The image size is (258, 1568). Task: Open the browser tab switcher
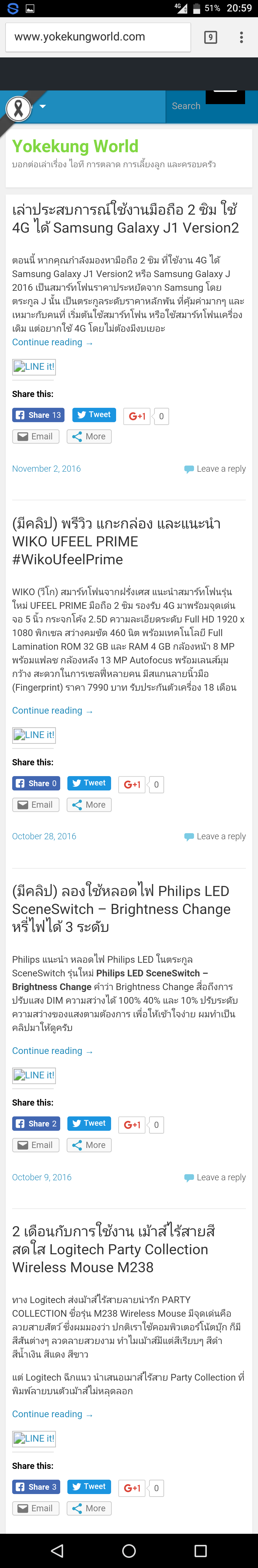coord(210,37)
